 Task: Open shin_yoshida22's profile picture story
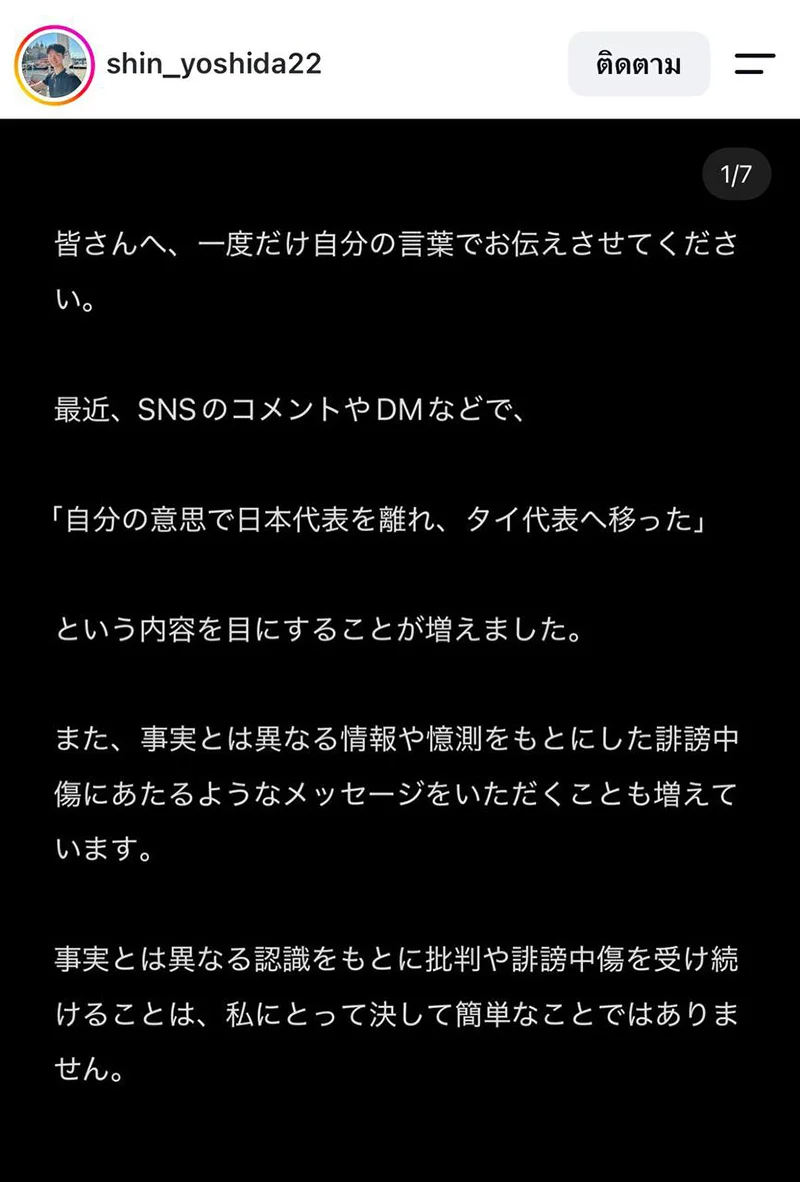(54, 64)
